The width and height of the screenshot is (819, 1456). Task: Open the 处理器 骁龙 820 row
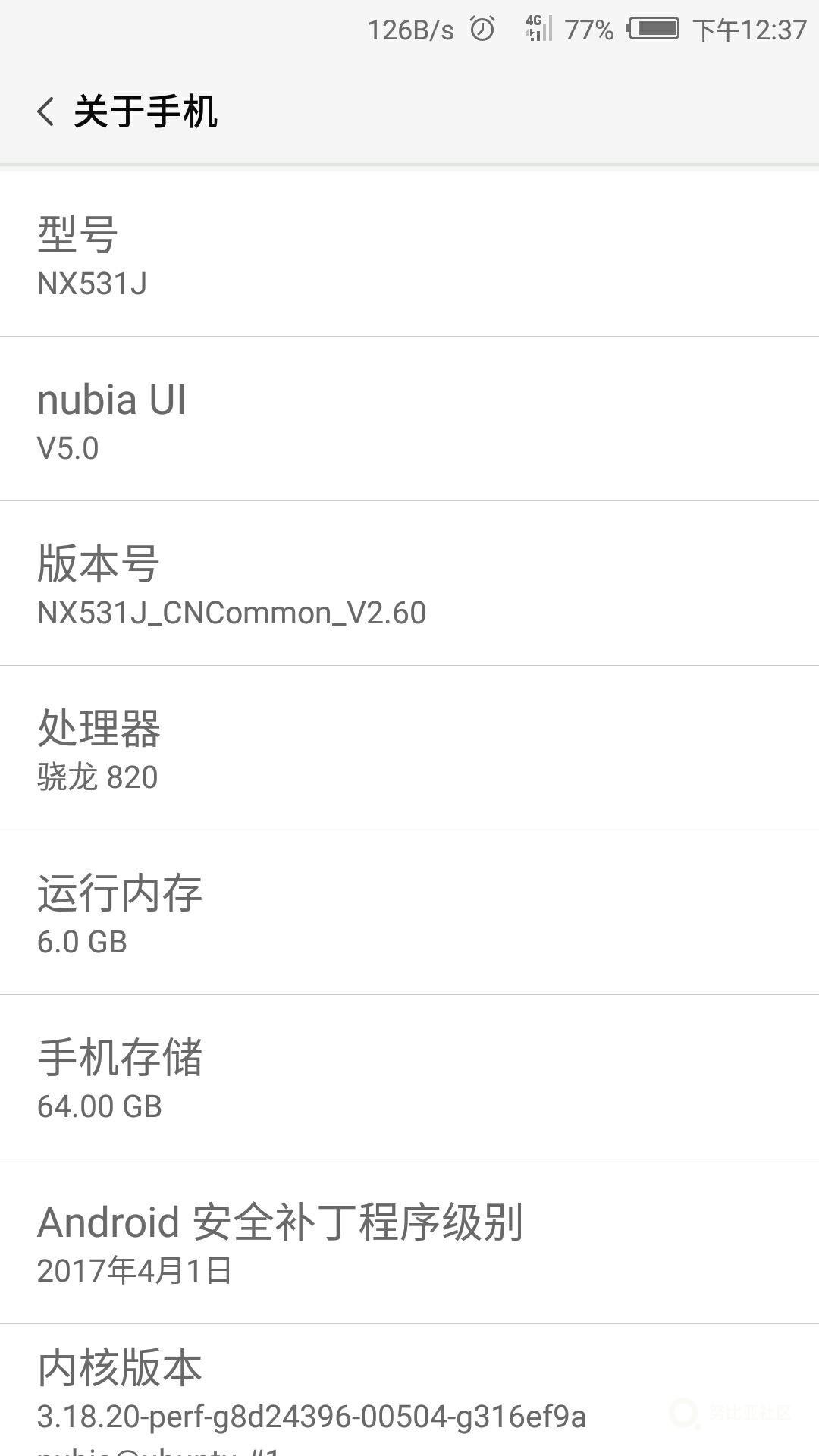tap(409, 748)
